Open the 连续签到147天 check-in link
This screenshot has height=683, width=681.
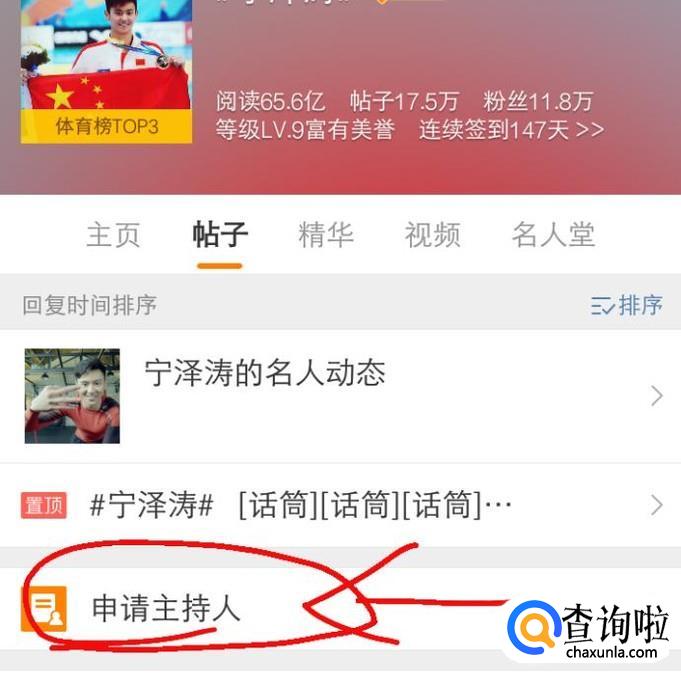(x=511, y=130)
